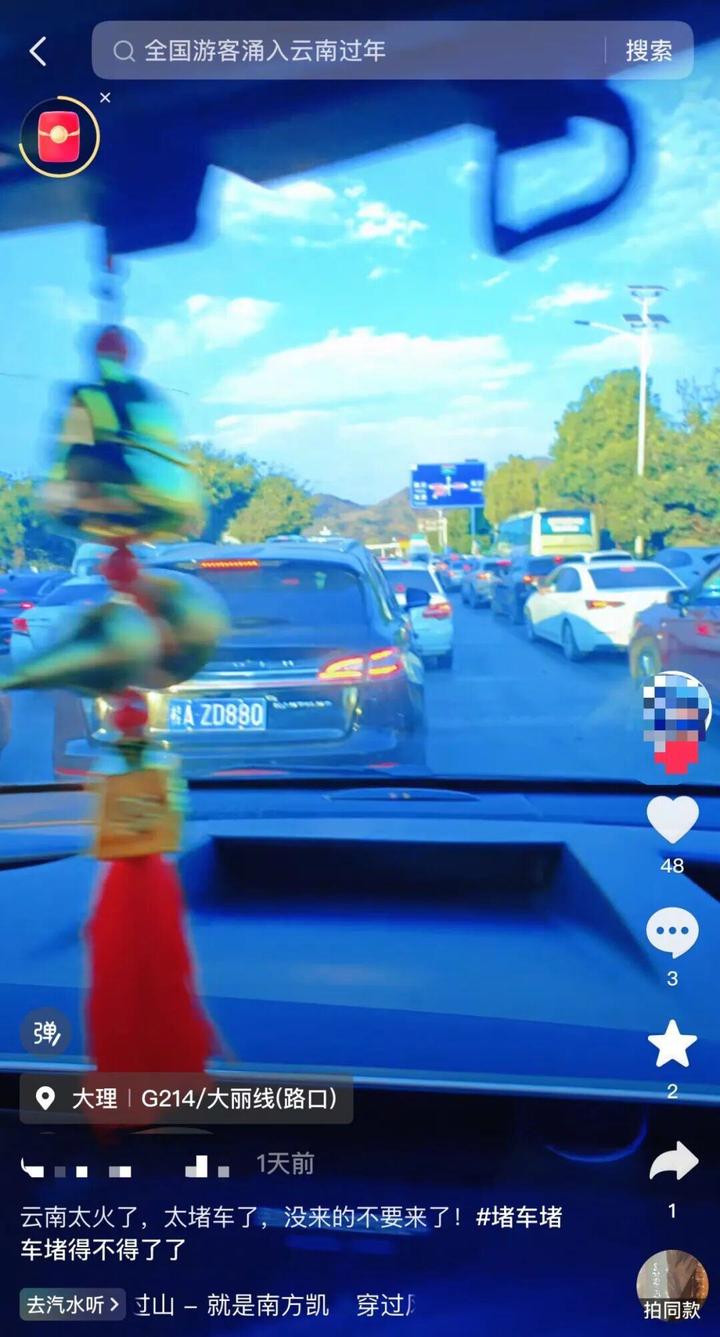Tap the 去汽水听 music button
Screen dimensions: 720x1337
pyautogui.click(x=72, y=1304)
